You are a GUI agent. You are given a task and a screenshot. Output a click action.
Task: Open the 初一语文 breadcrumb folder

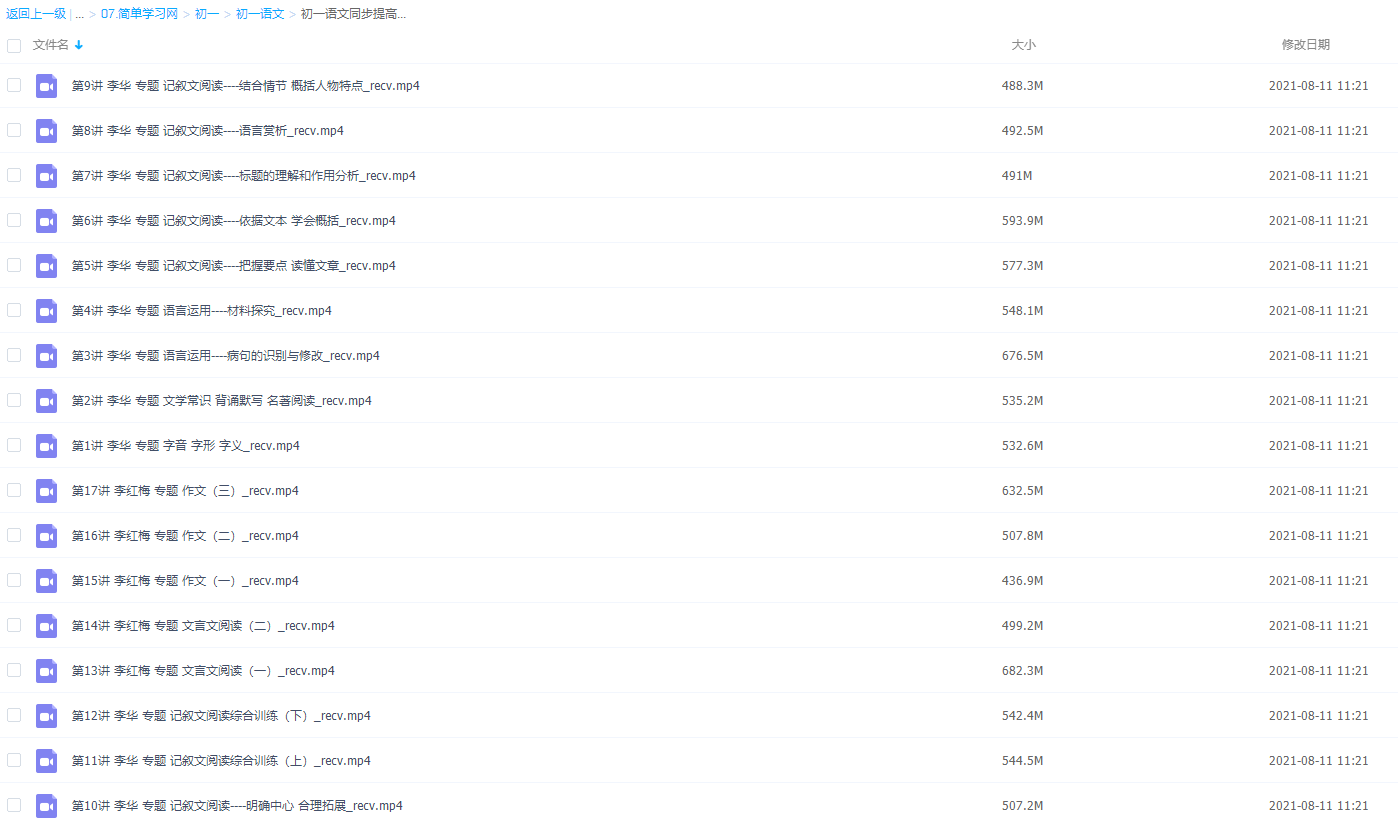[x=260, y=14]
